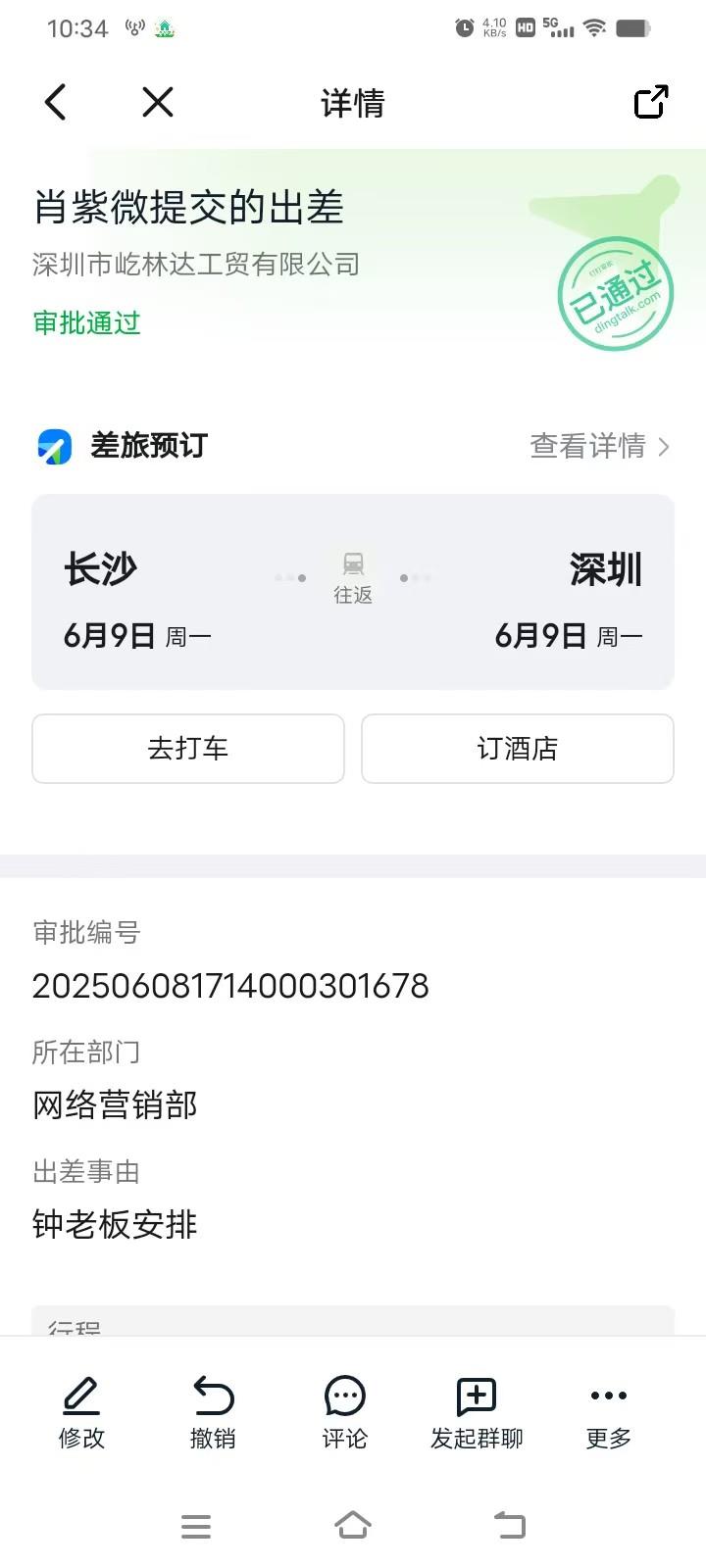This screenshot has height=1568, width=706.
Task: Tap the 订酒店 button
Action: [x=518, y=749]
